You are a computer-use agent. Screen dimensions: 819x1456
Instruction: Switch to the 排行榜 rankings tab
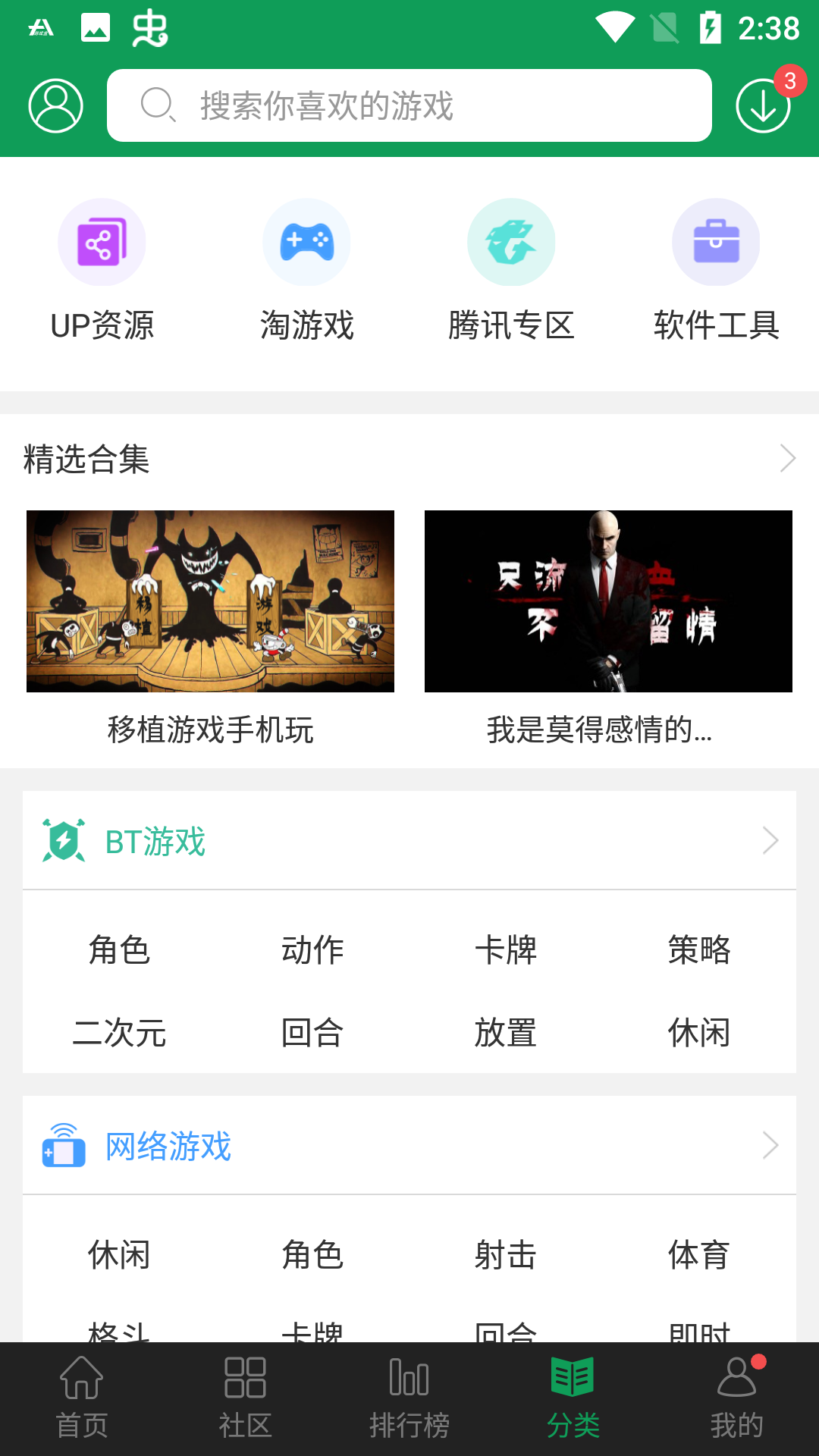(x=409, y=1399)
